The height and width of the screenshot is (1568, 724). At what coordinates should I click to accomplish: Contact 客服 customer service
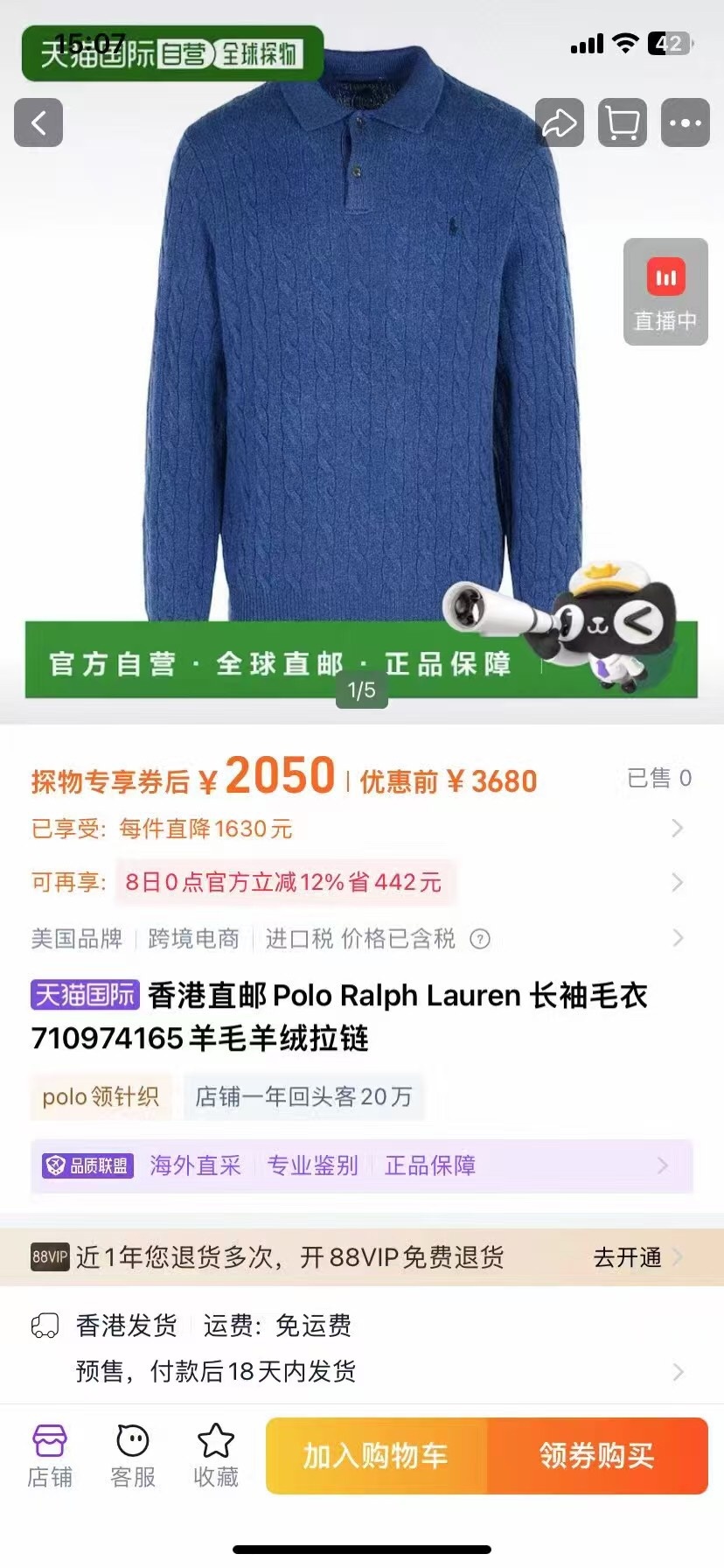pos(133,1456)
